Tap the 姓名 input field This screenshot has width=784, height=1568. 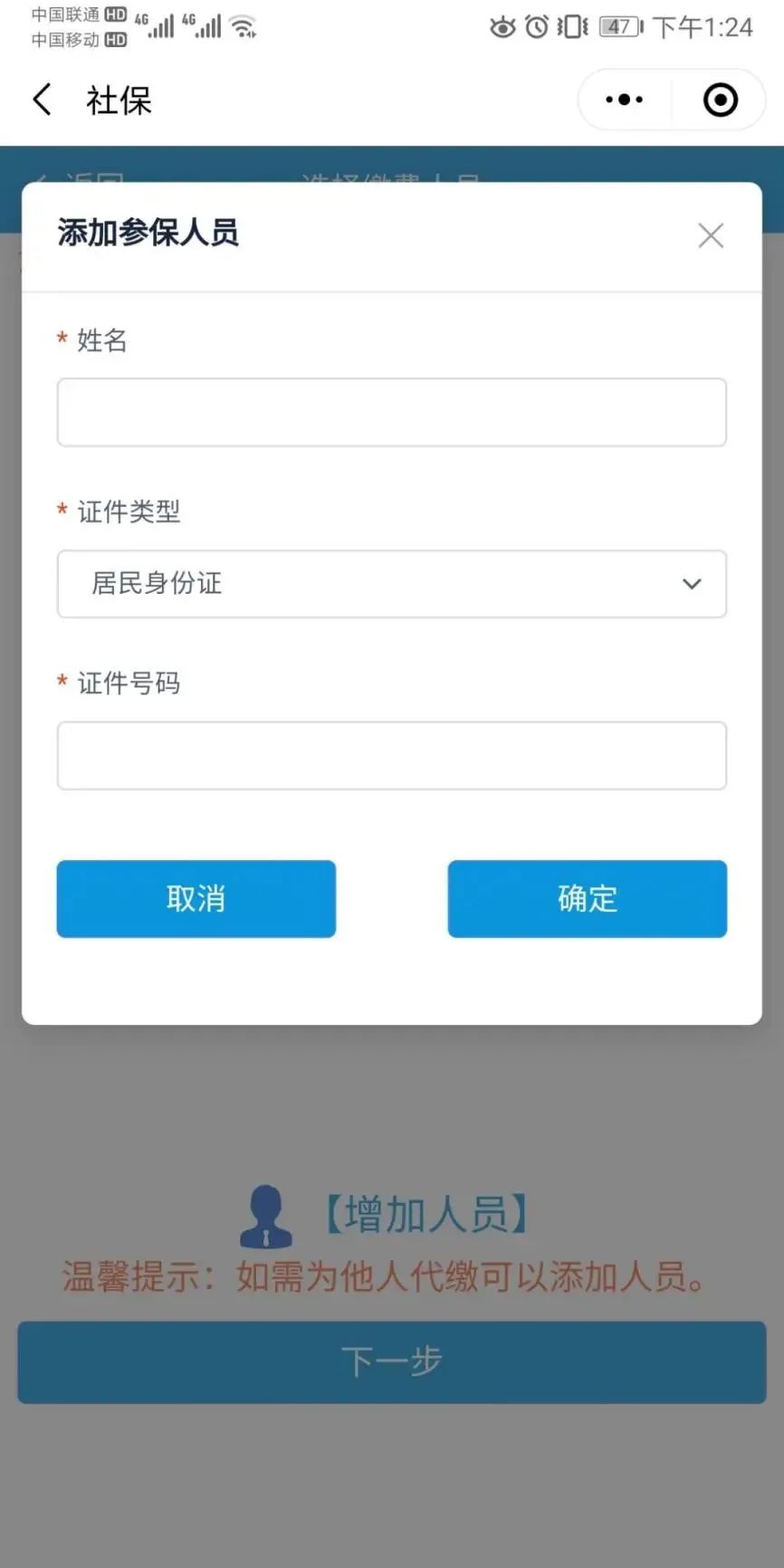pyautogui.click(x=392, y=412)
